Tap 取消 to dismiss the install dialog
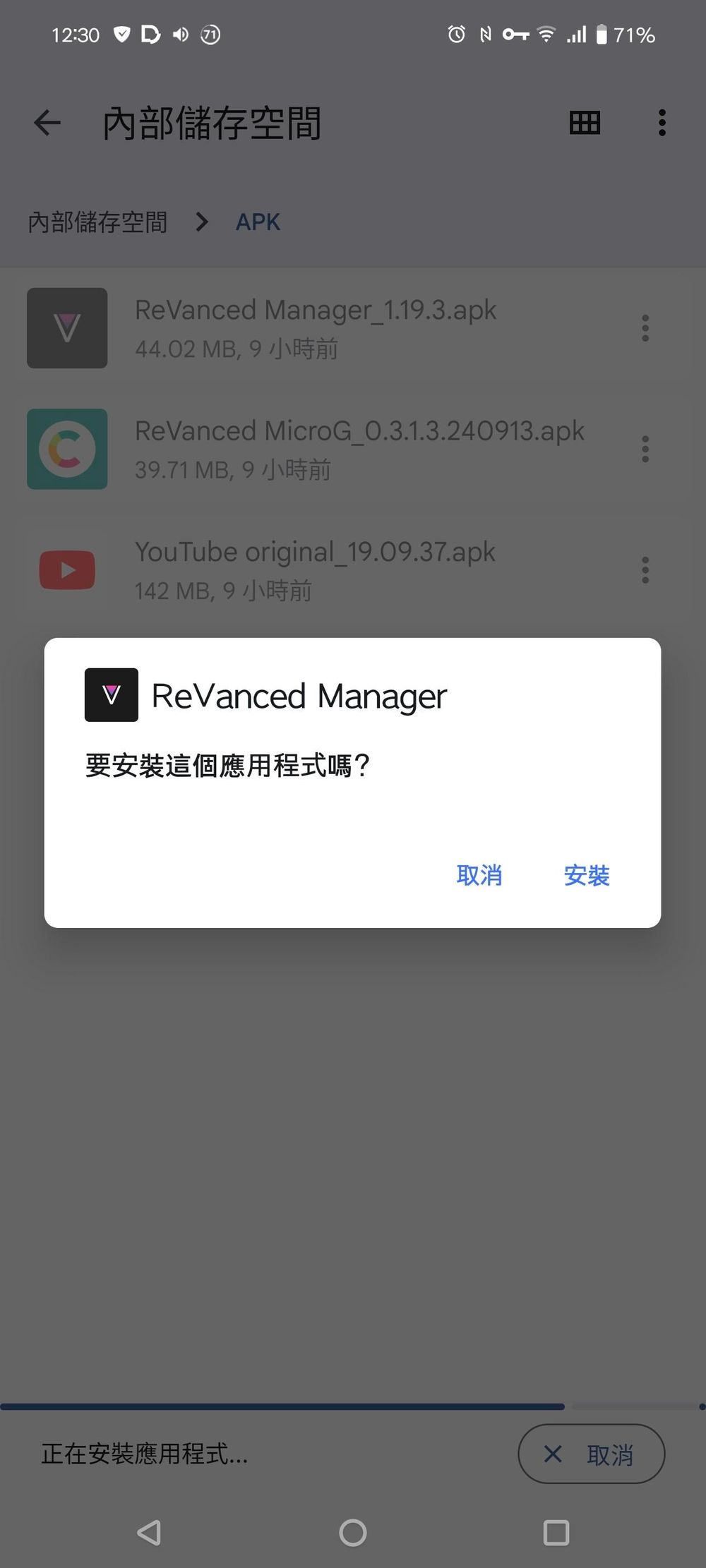The image size is (706, 1568). [479, 875]
